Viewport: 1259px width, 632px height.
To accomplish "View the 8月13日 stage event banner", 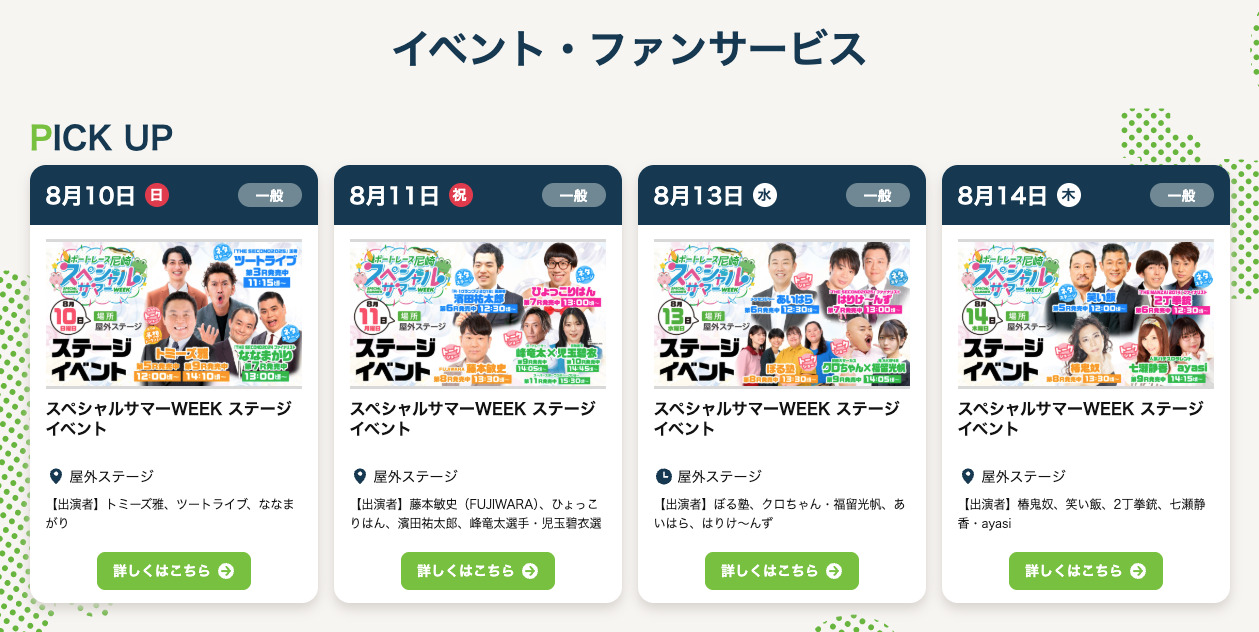I will (x=782, y=313).
